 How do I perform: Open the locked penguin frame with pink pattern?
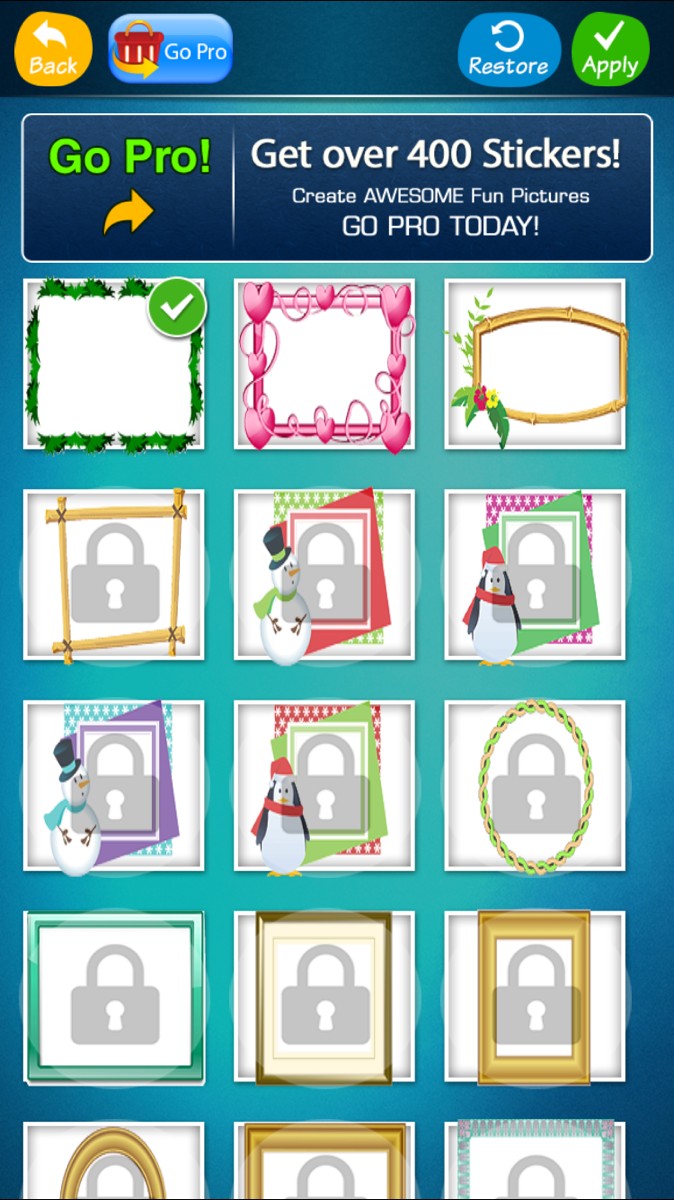click(535, 575)
